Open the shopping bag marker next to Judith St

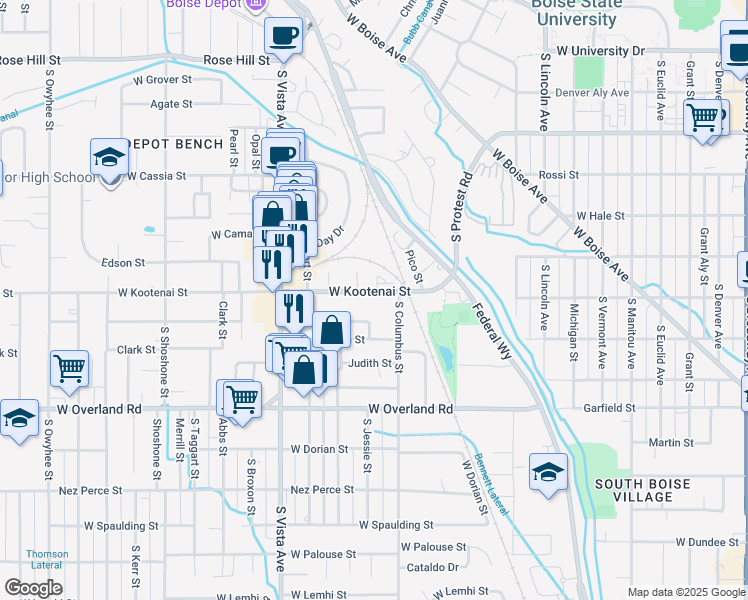pos(303,373)
